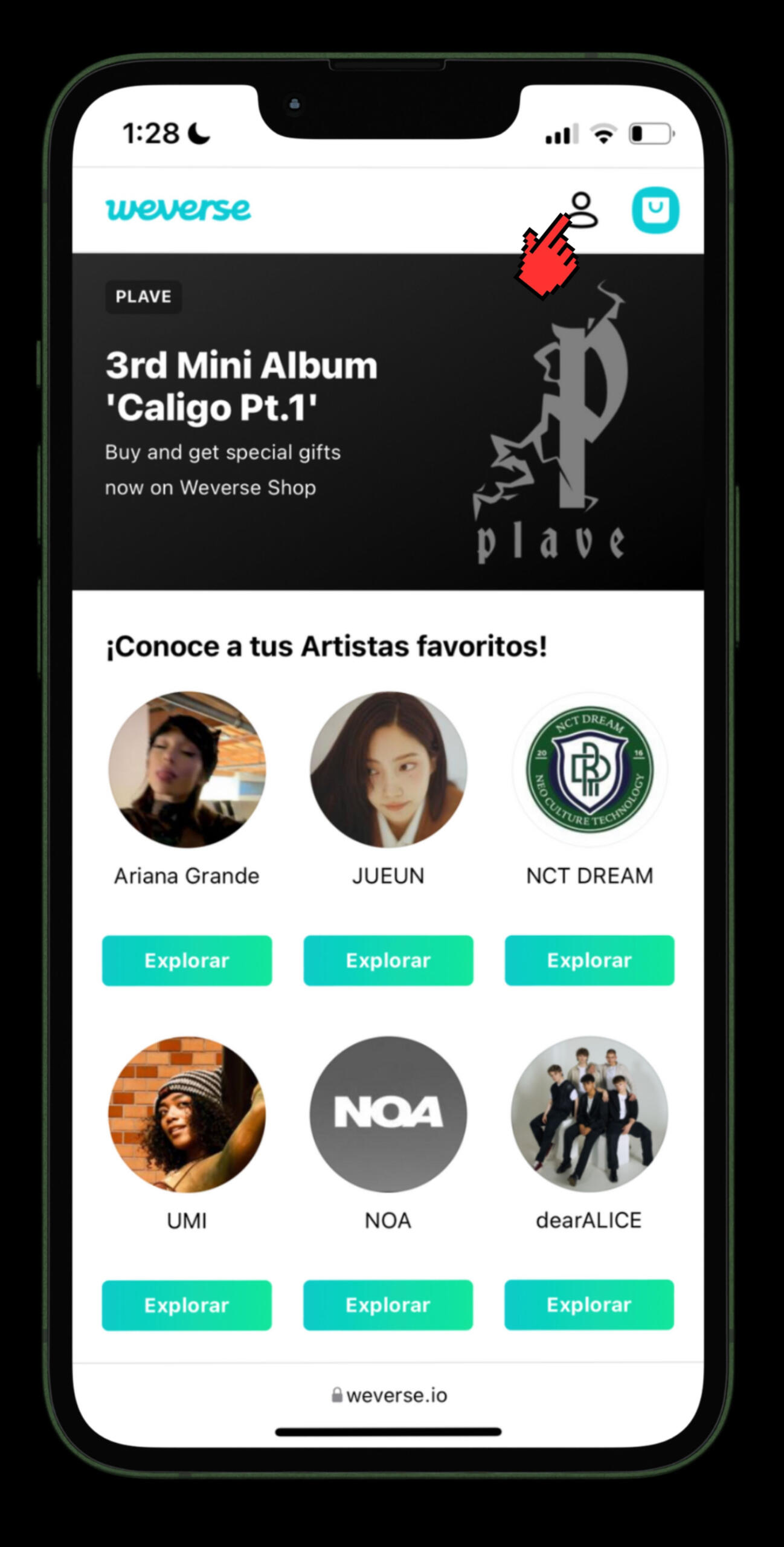Open the profile account icon
The image size is (784, 1547).
582,210
